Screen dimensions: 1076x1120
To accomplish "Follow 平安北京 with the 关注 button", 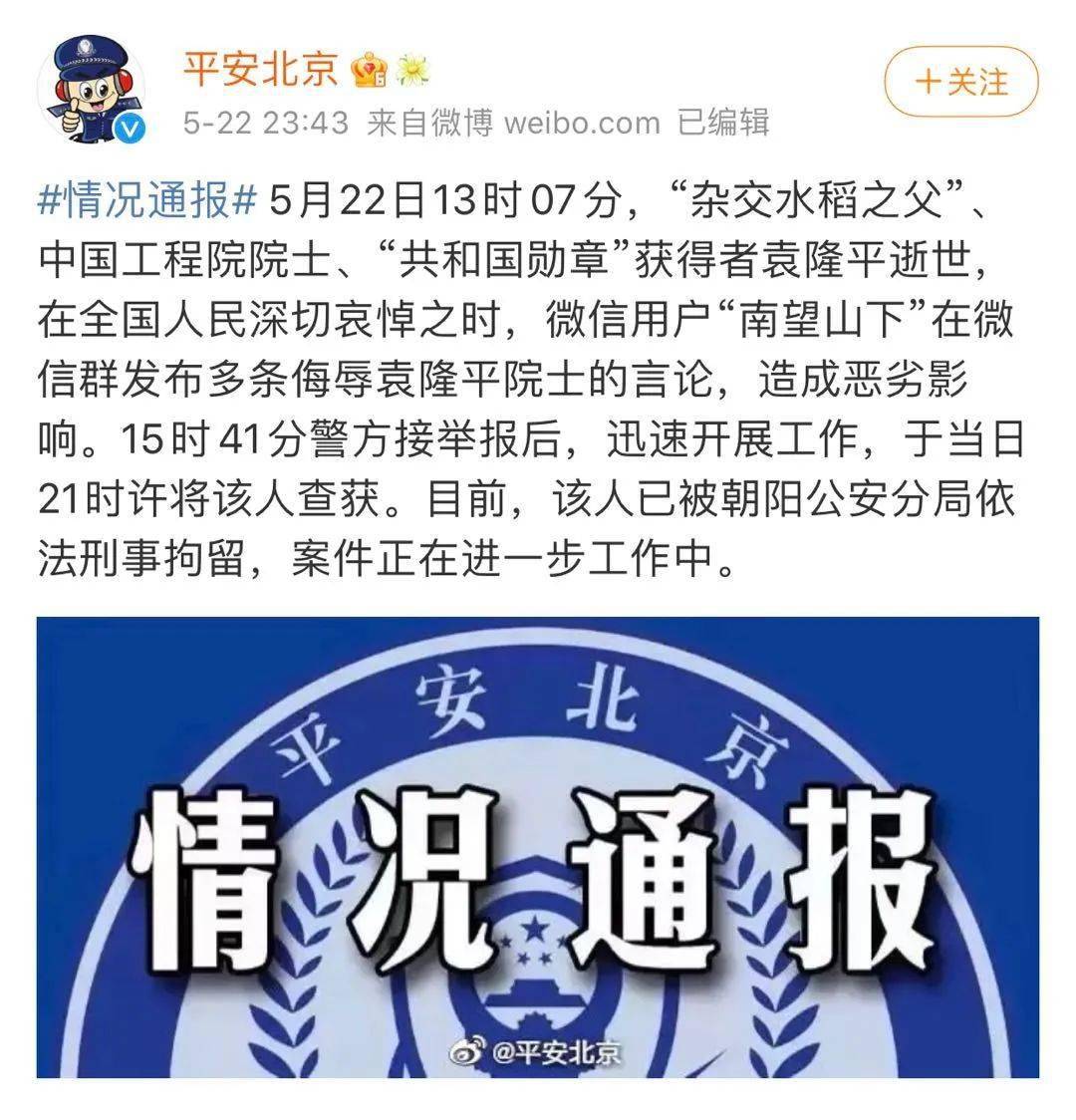I will (961, 81).
